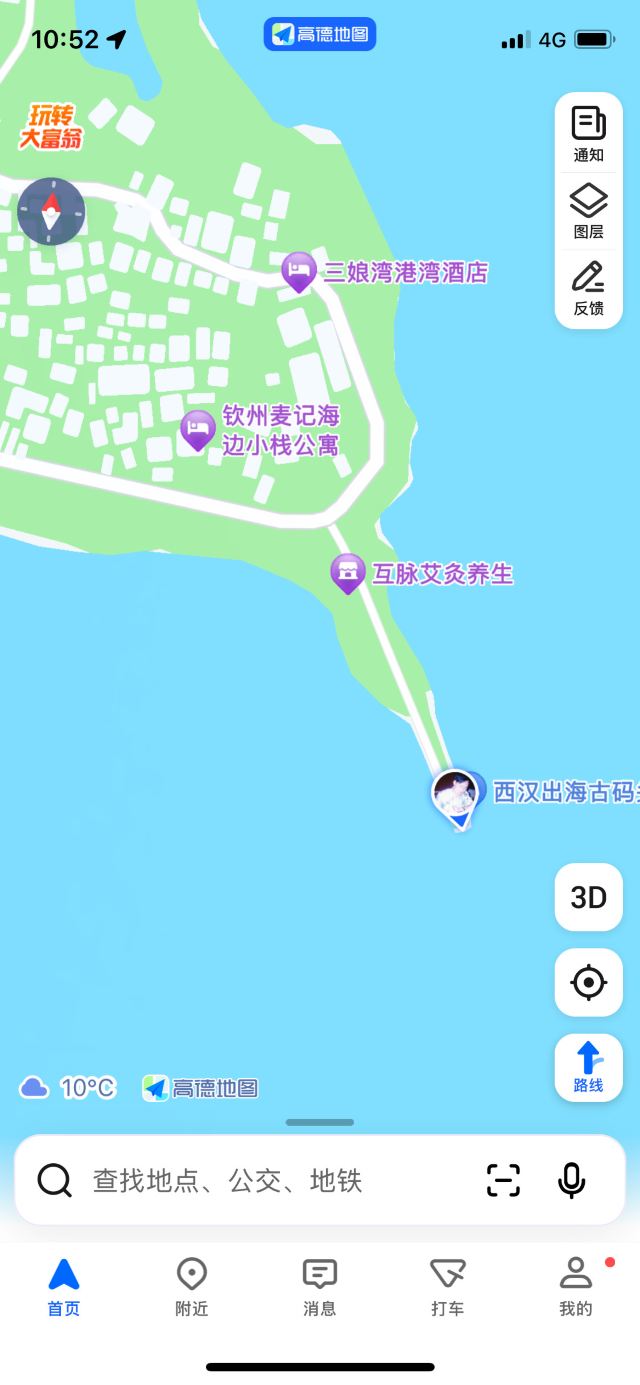The image size is (640, 1385).
Task: Open the 图层 map layers panel
Action: click(588, 211)
